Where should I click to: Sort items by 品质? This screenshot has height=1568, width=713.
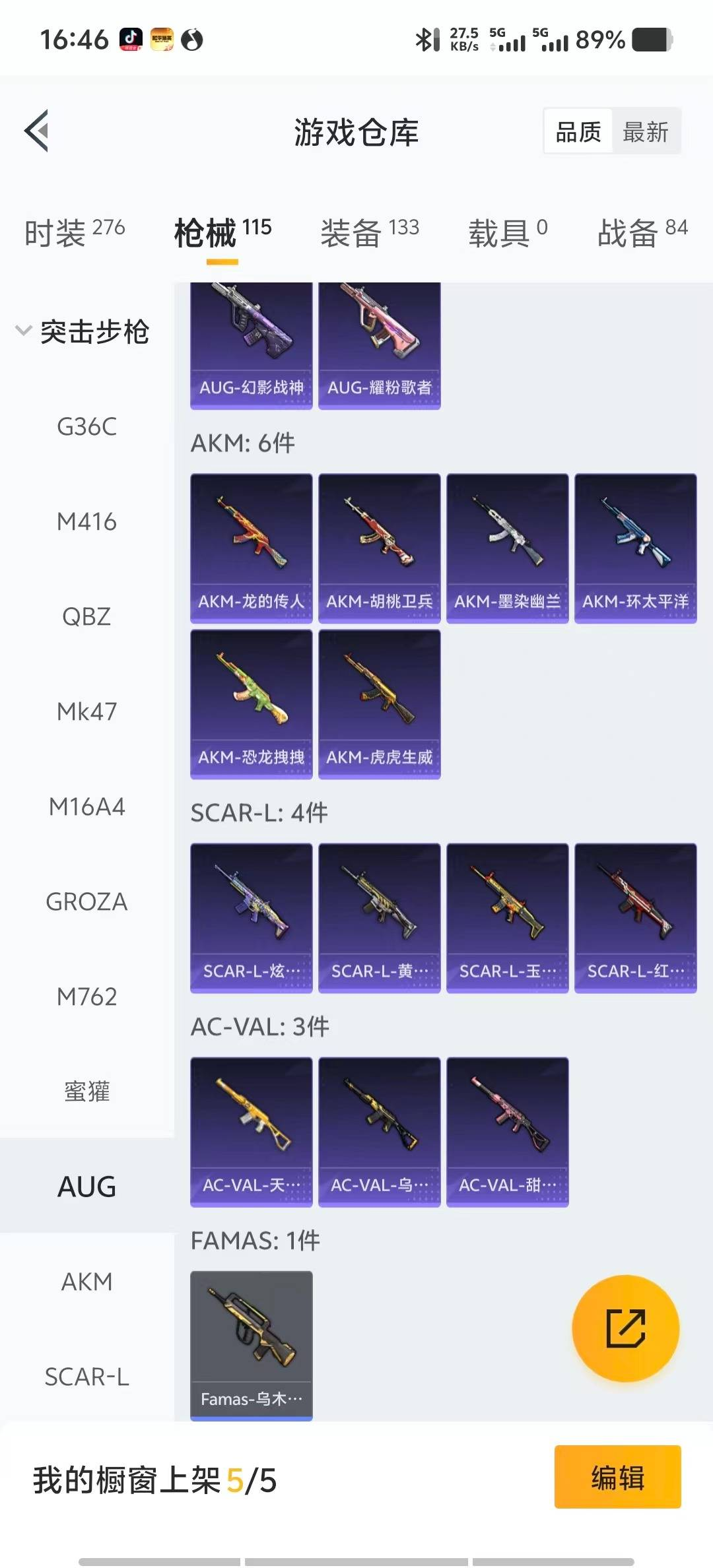(578, 132)
